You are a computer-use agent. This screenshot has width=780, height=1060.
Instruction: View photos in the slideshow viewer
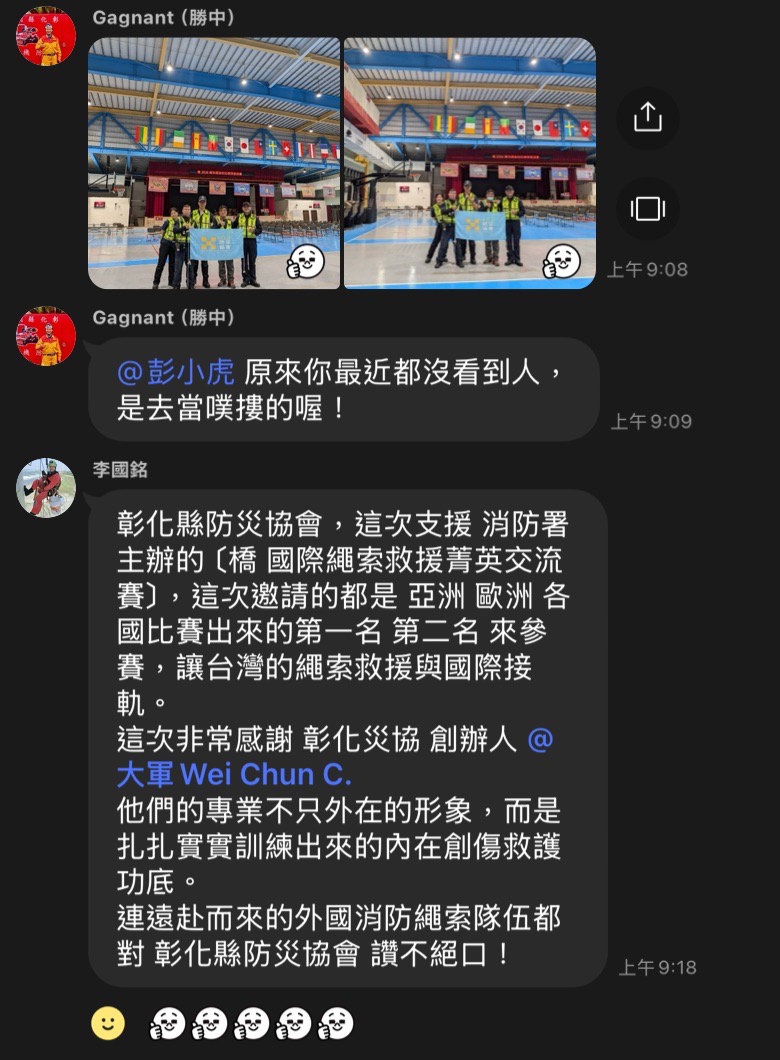point(648,208)
